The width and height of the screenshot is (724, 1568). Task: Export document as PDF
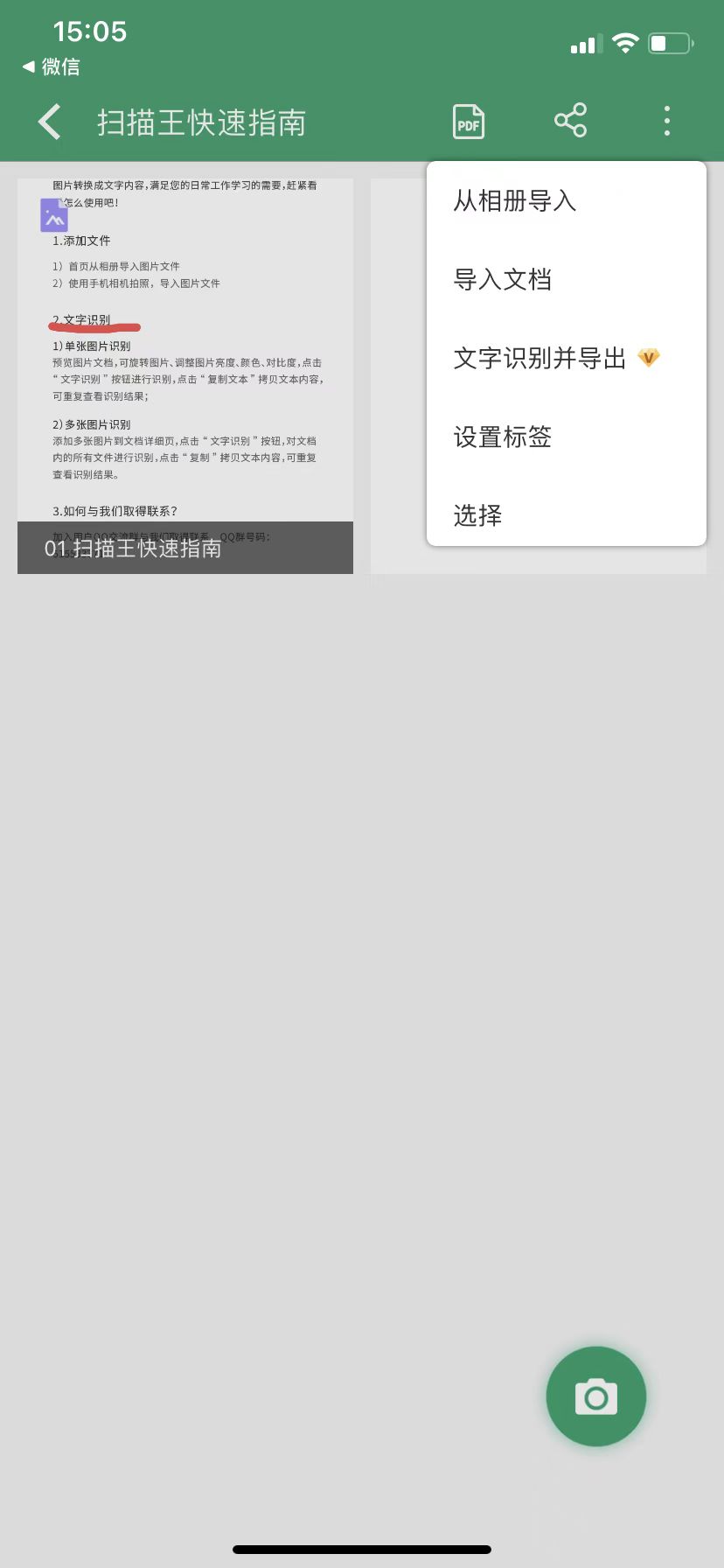(x=469, y=122)
